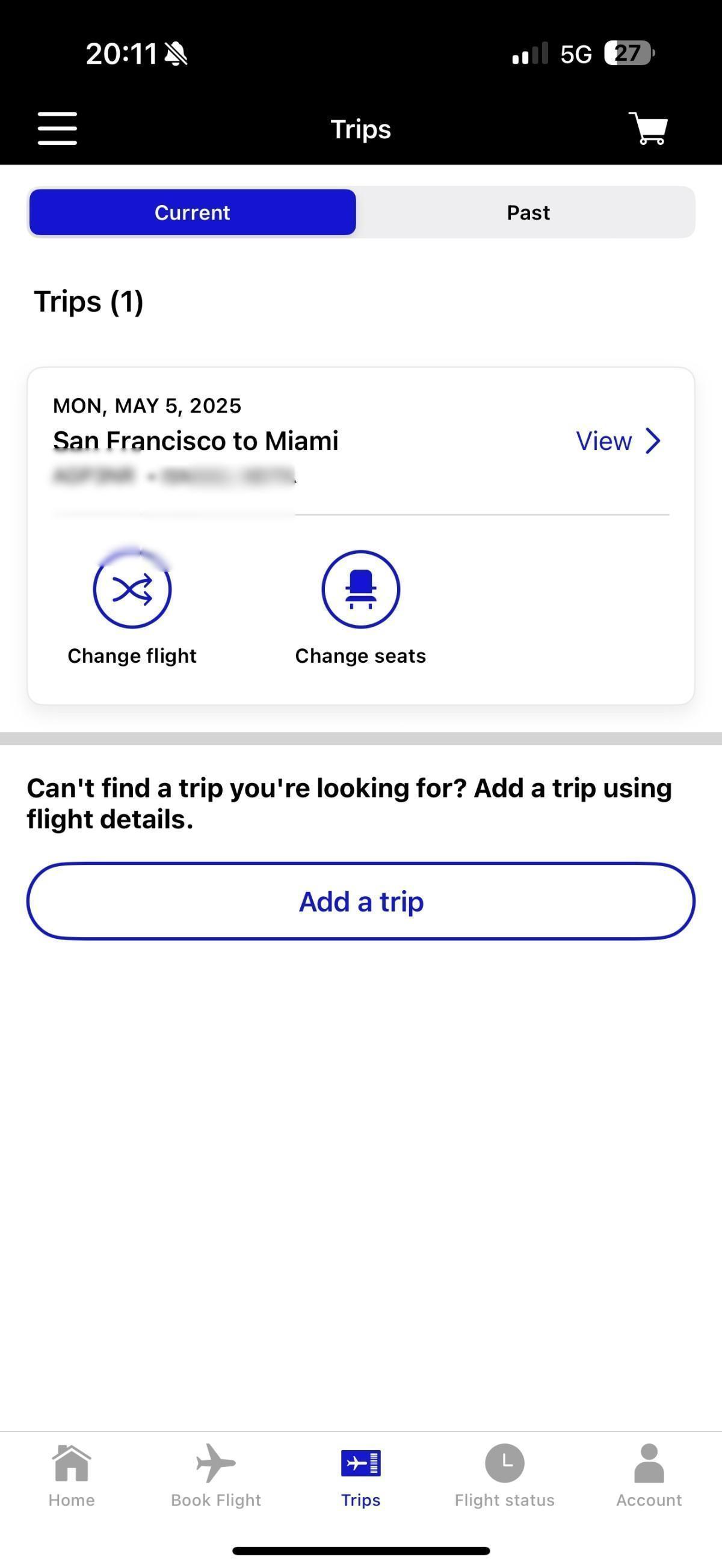
Task: Select the Trips tab in the bottom bar
Action: [x=361, y=1475]
